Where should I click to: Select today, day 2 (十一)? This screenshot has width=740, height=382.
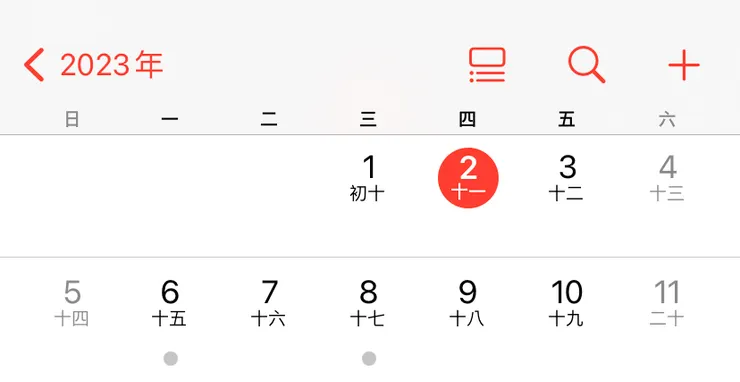click(x=468, y=178)
